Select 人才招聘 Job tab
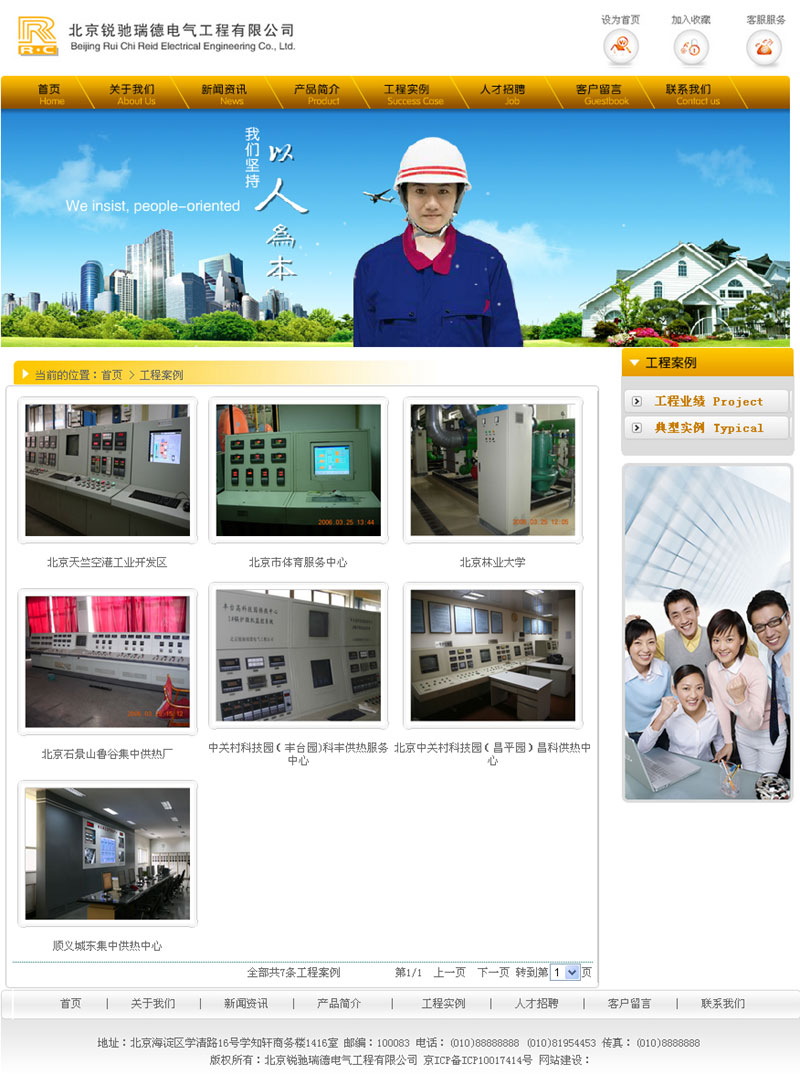Screen dimensions: 800x1085 pos(502,94)
